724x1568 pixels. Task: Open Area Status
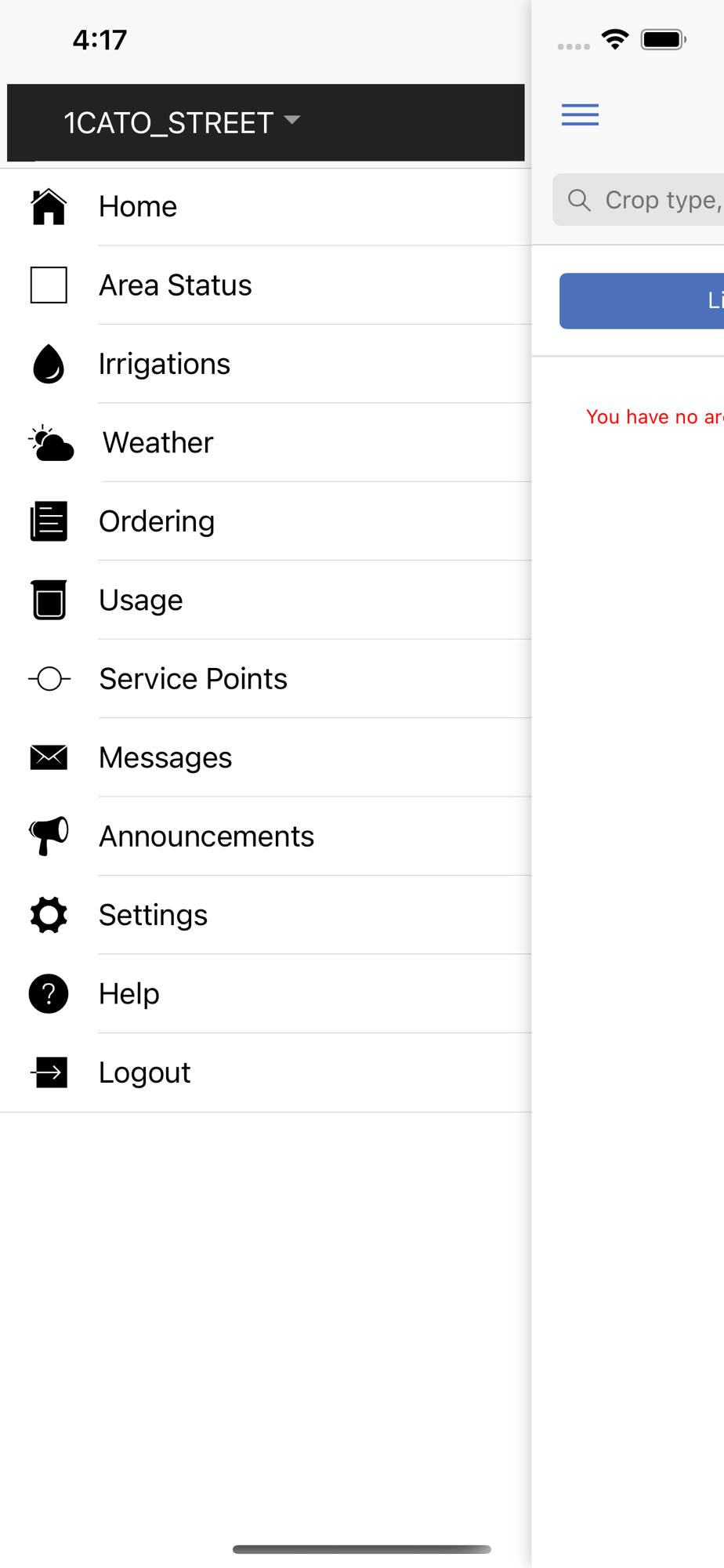(266, 285)
